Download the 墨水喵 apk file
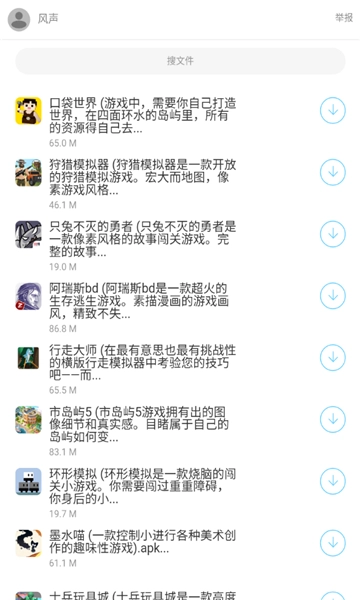Image resolution: width=360 pixels, height=600 pixels. (333, 543)
